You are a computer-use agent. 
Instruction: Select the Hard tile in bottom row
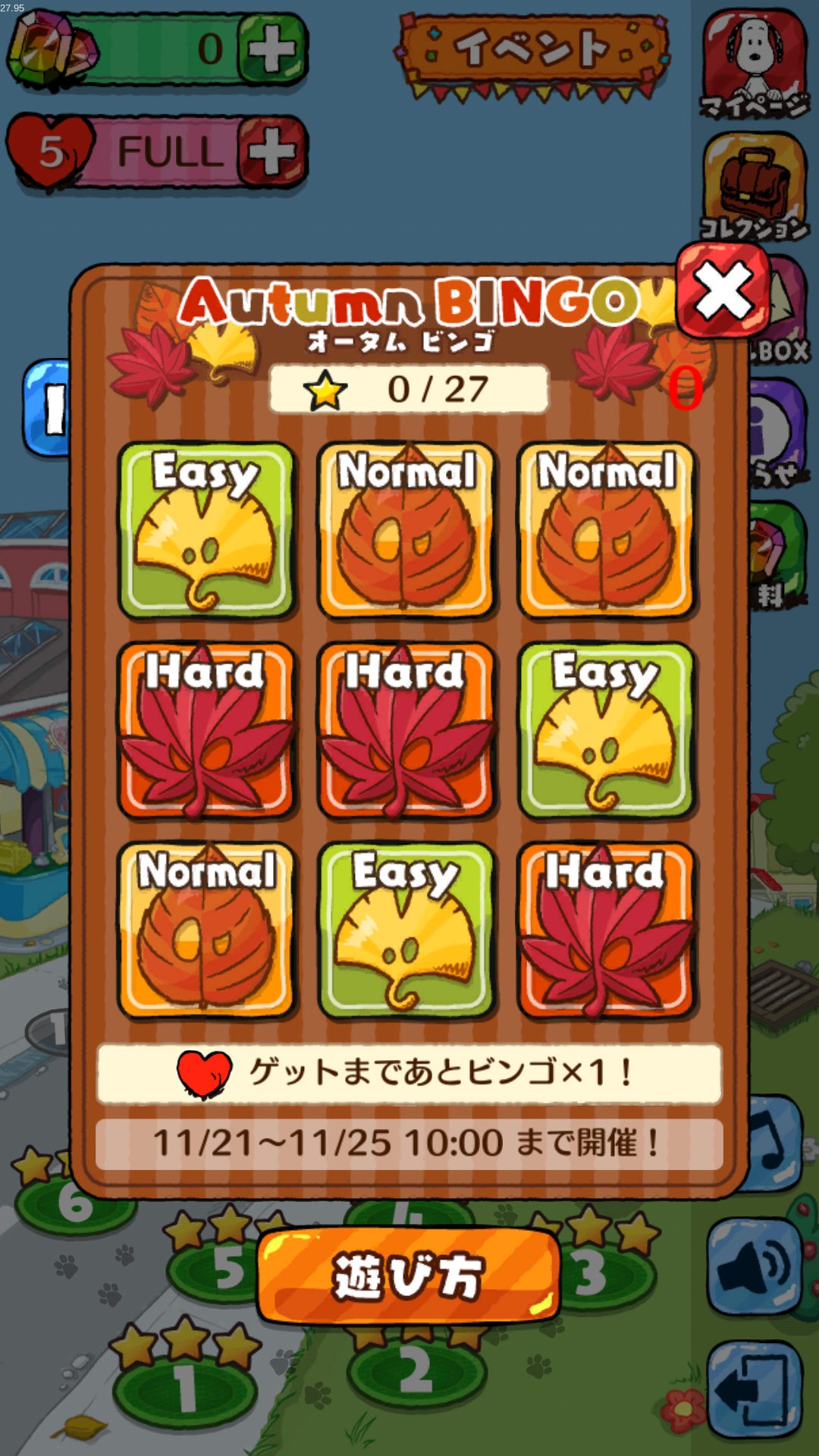click(606, 930)
